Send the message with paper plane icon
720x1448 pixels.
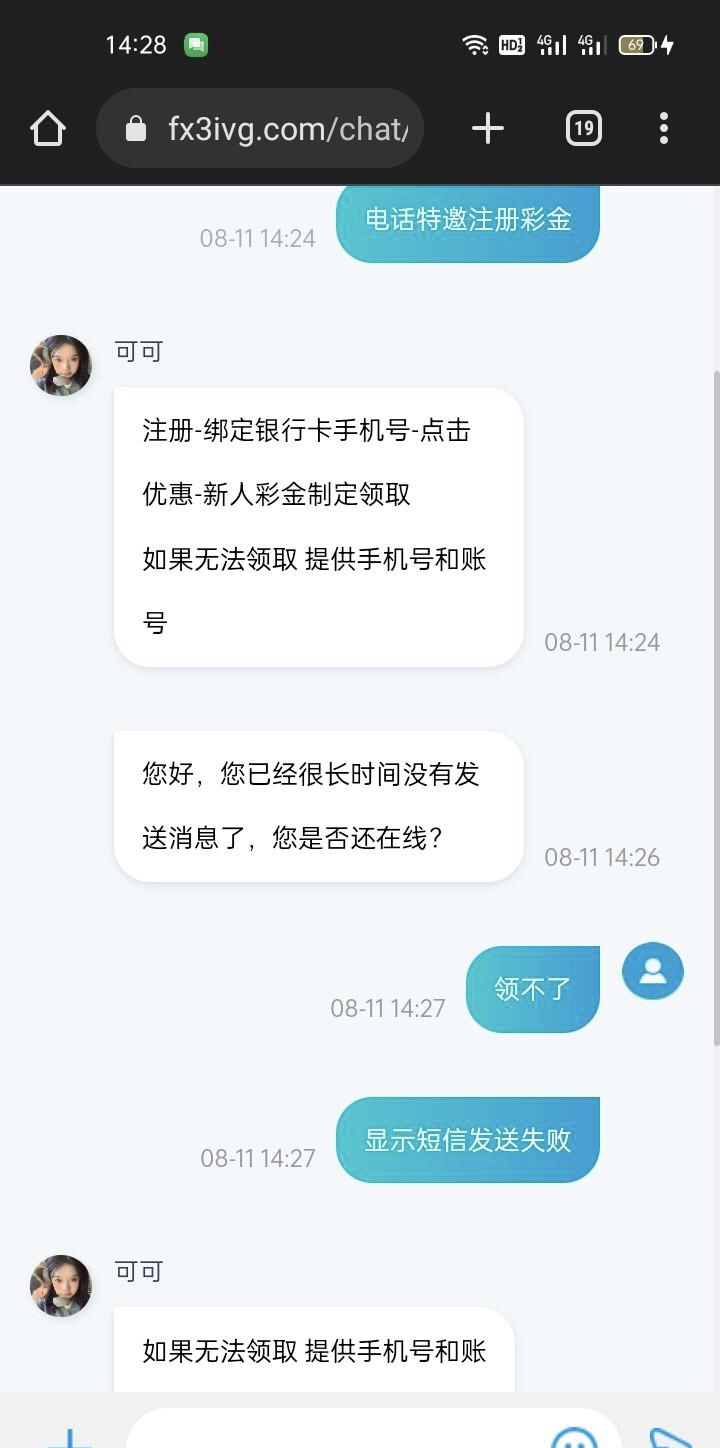pos(670,1437)
